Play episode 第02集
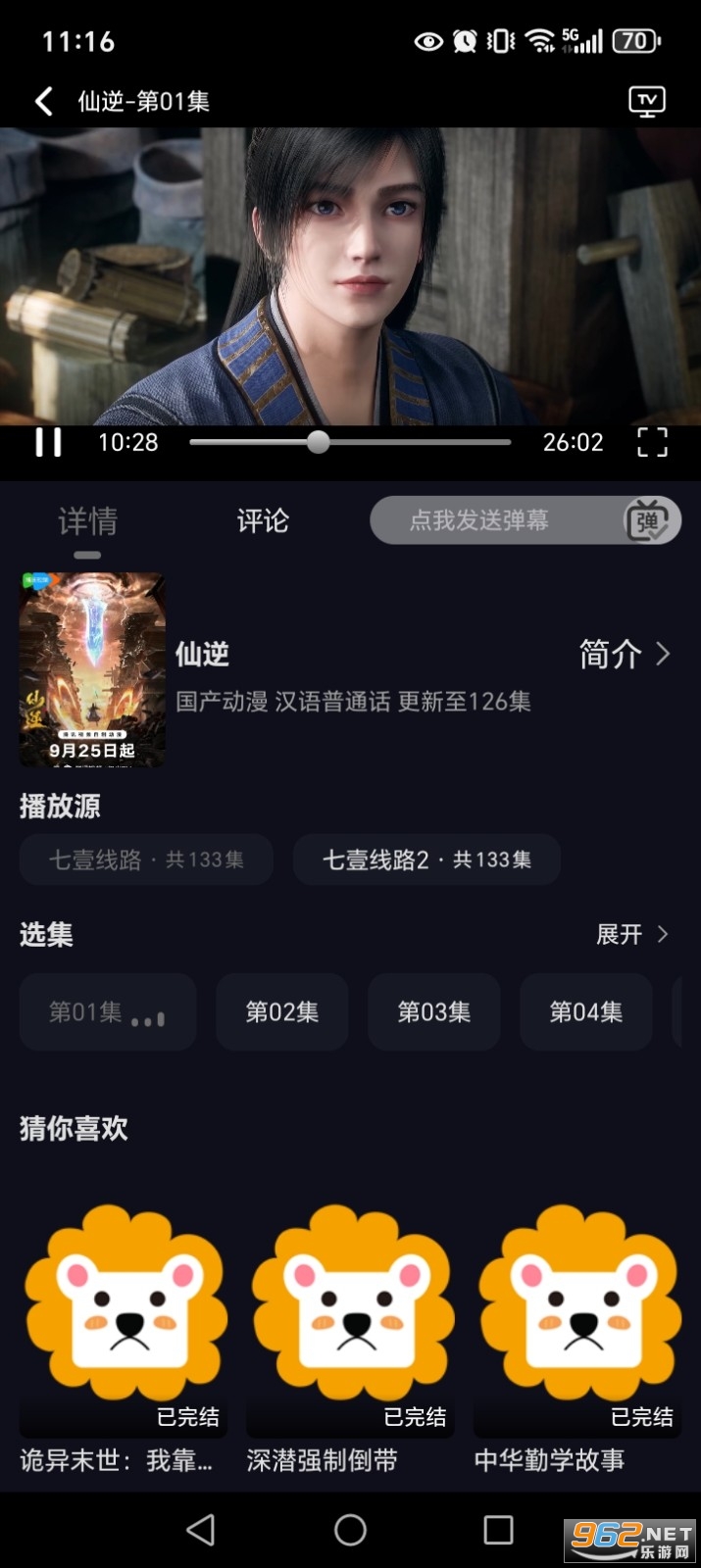Screen dimensions: 701x1568 pyautogui.click(x=282, y=1011)
